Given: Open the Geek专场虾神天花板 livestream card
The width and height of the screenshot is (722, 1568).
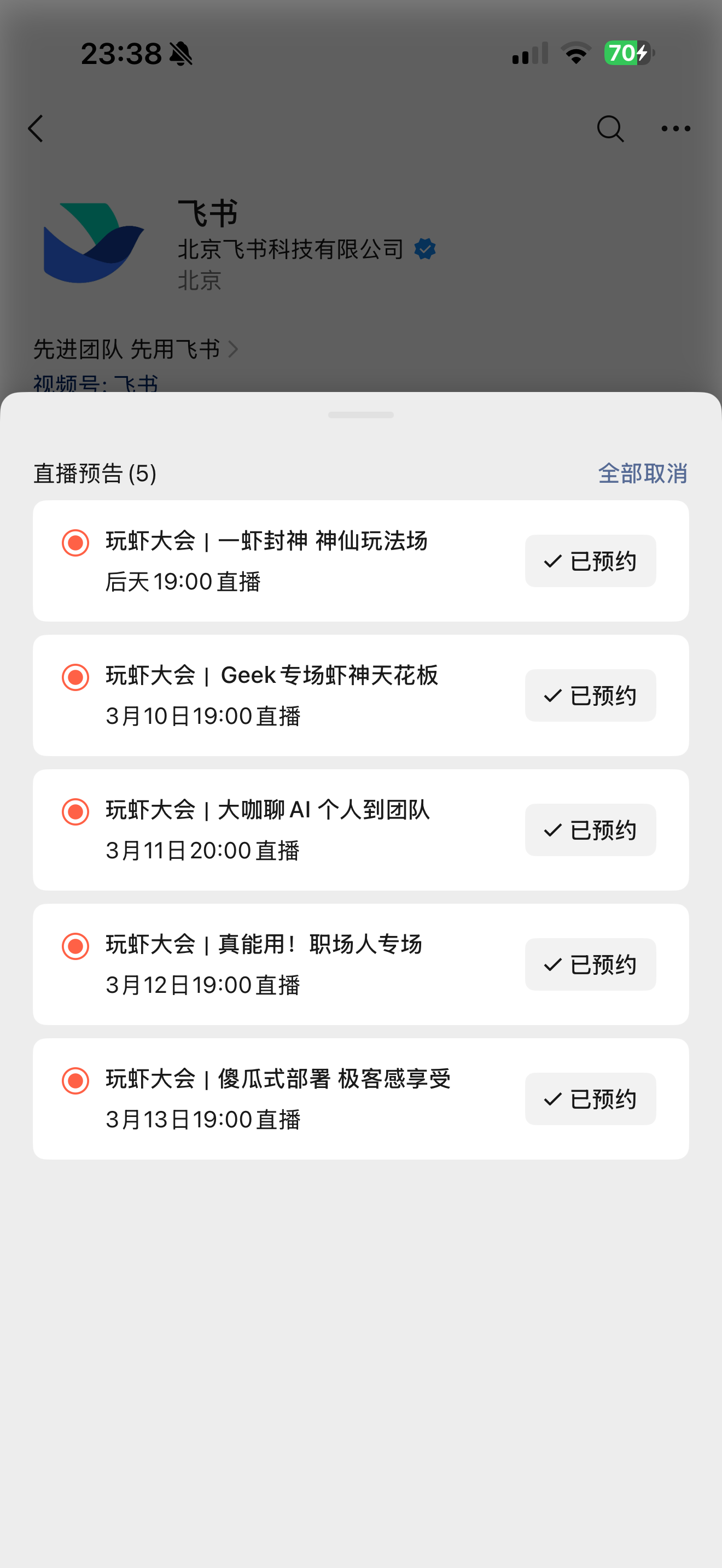Looking at the screenshot, I should 361,695.
